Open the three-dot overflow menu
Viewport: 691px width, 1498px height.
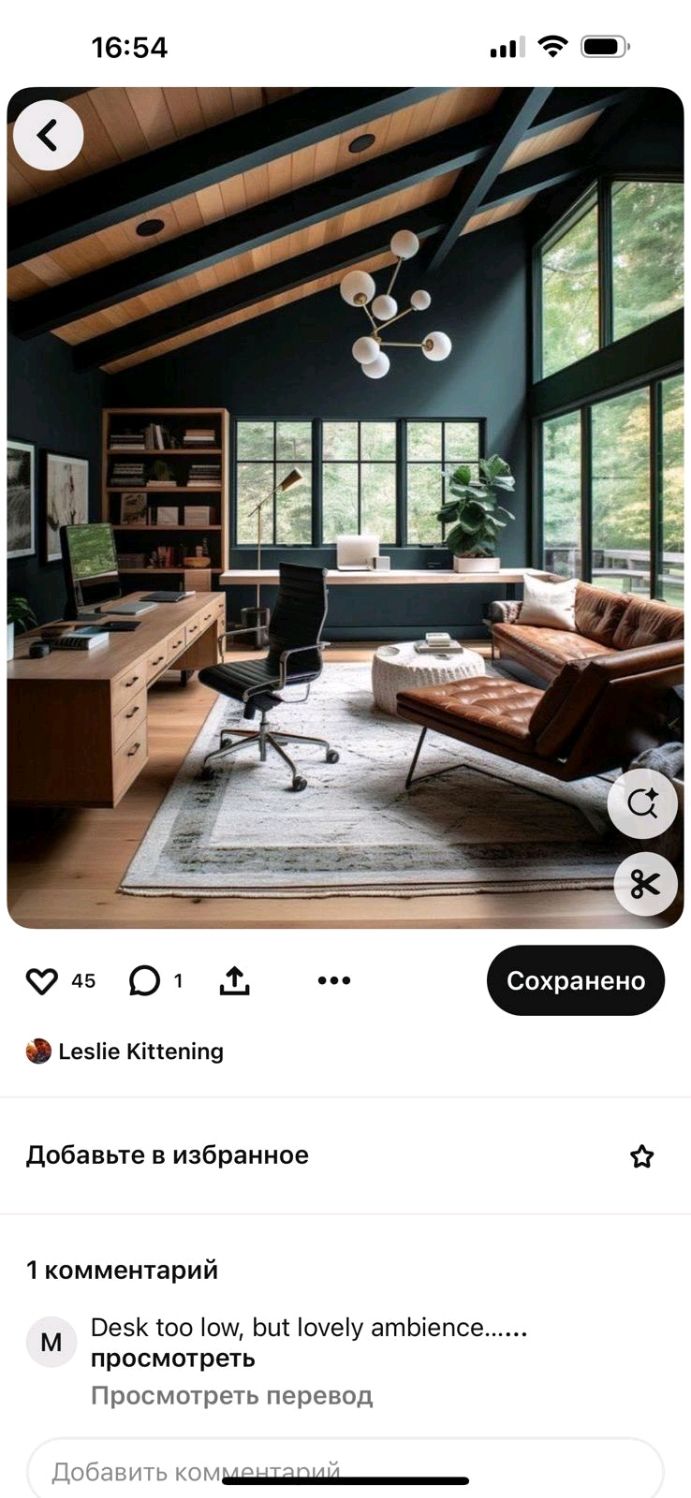pos(334,981)
